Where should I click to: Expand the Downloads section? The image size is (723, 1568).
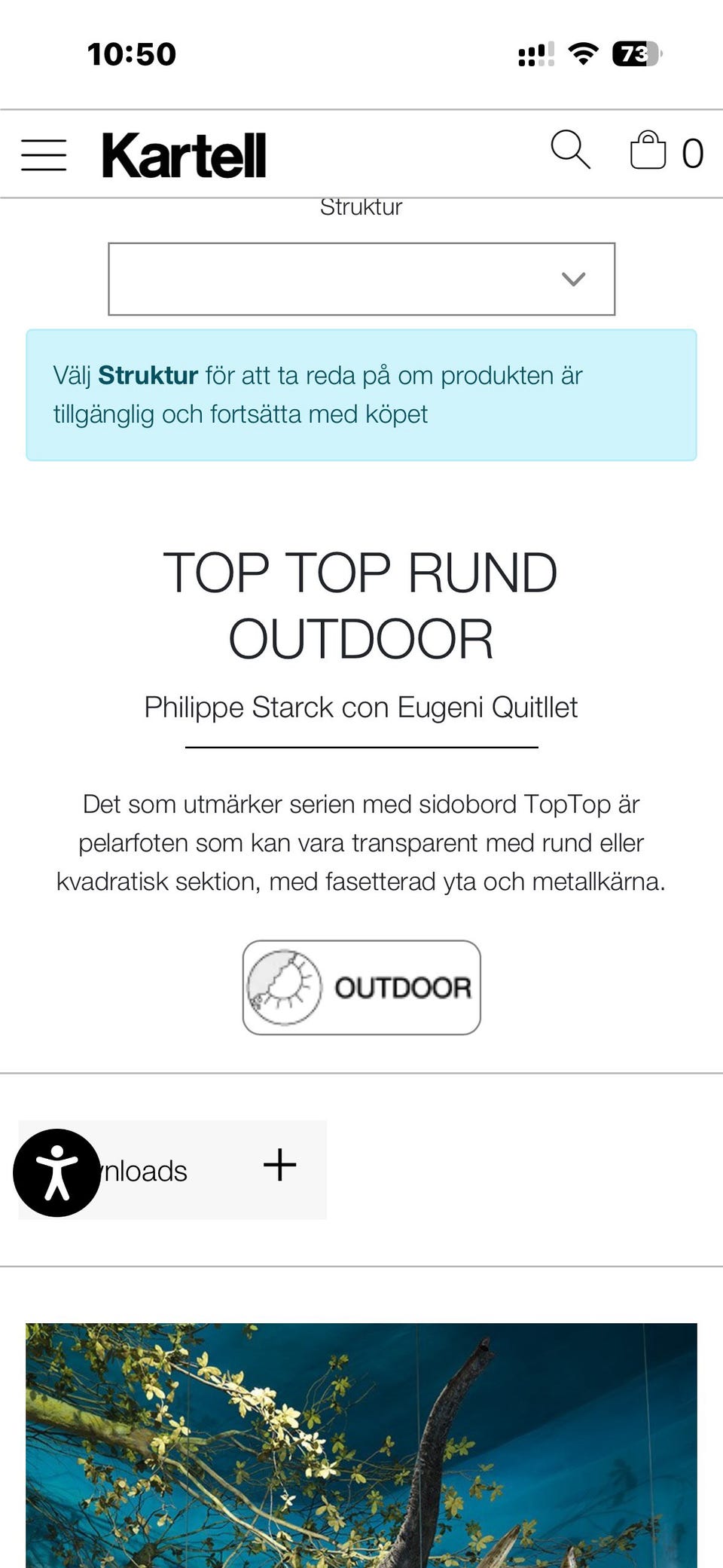click(x=279, y=1165)
